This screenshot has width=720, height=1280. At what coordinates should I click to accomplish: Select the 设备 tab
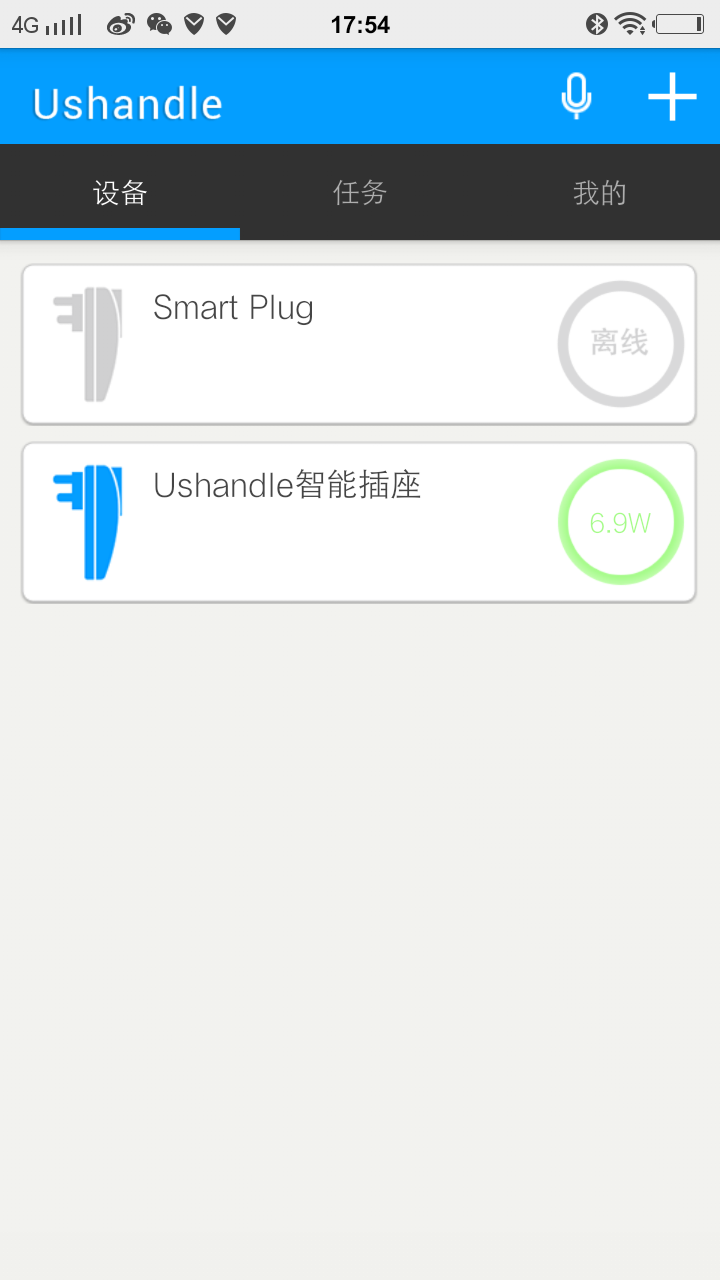[120, 192]
